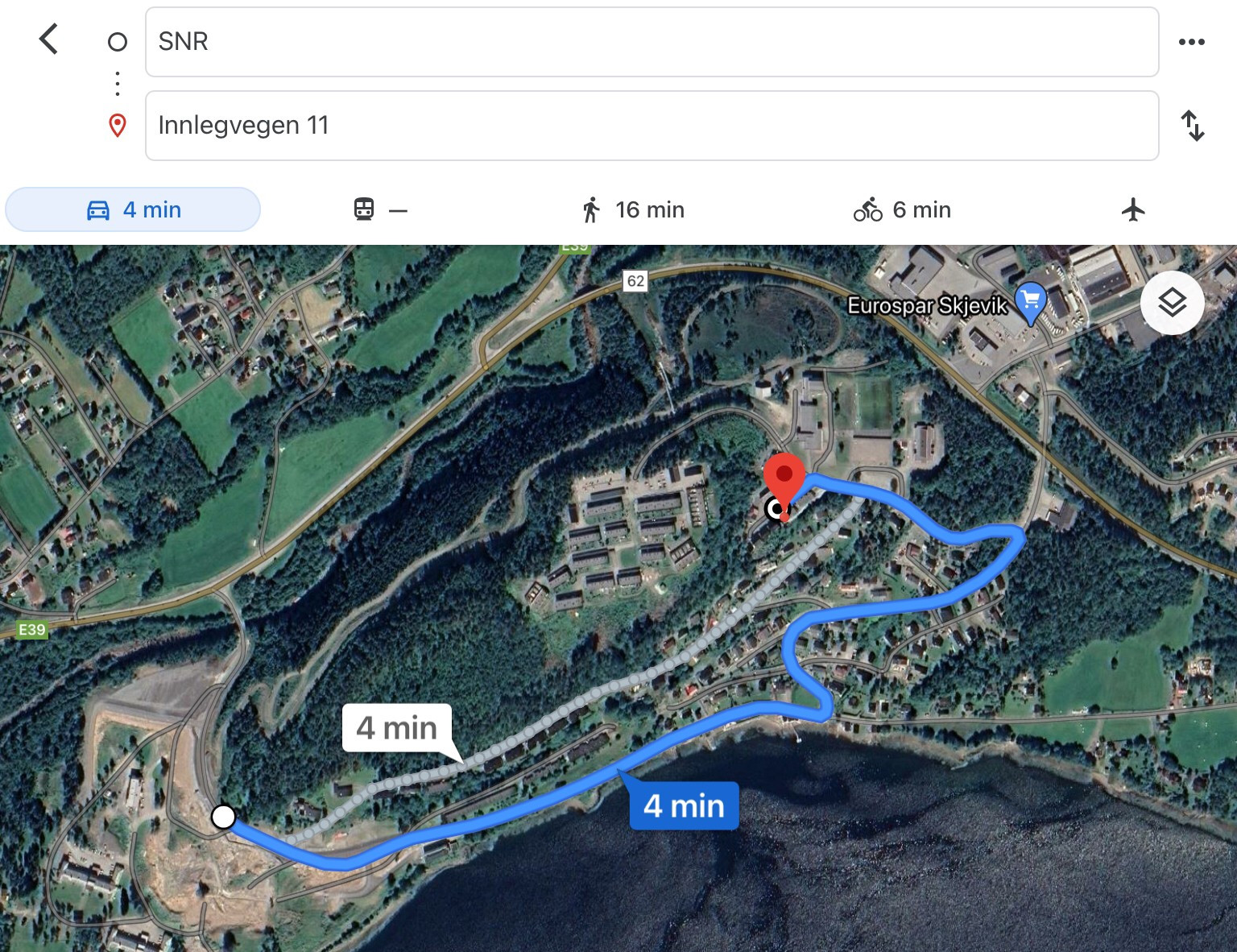This screenshot has height=952, width=1237.
Task: Open the map layers button
Action: [1172, 303]
